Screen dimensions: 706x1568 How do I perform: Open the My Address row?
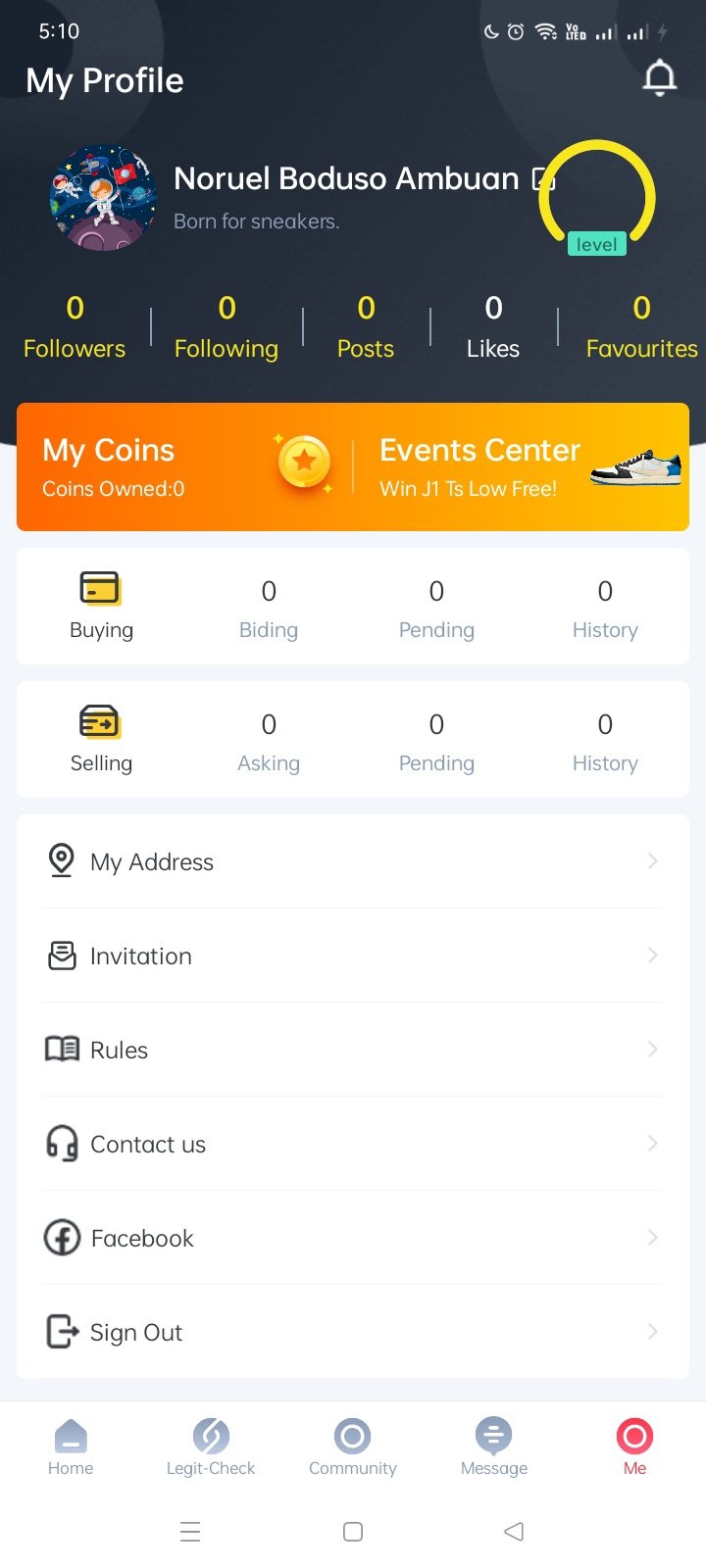tap(353, 861)
